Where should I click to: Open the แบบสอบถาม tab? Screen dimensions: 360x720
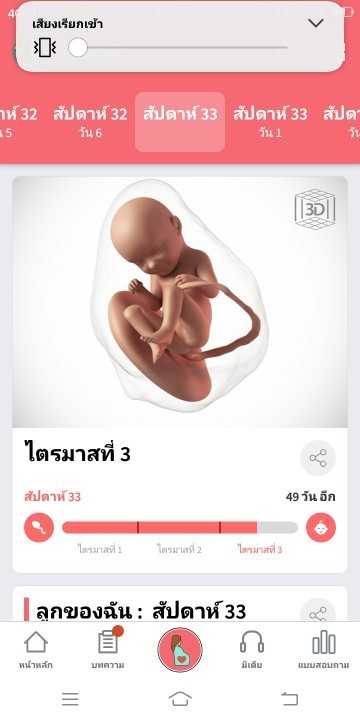[x=324, y=650]
